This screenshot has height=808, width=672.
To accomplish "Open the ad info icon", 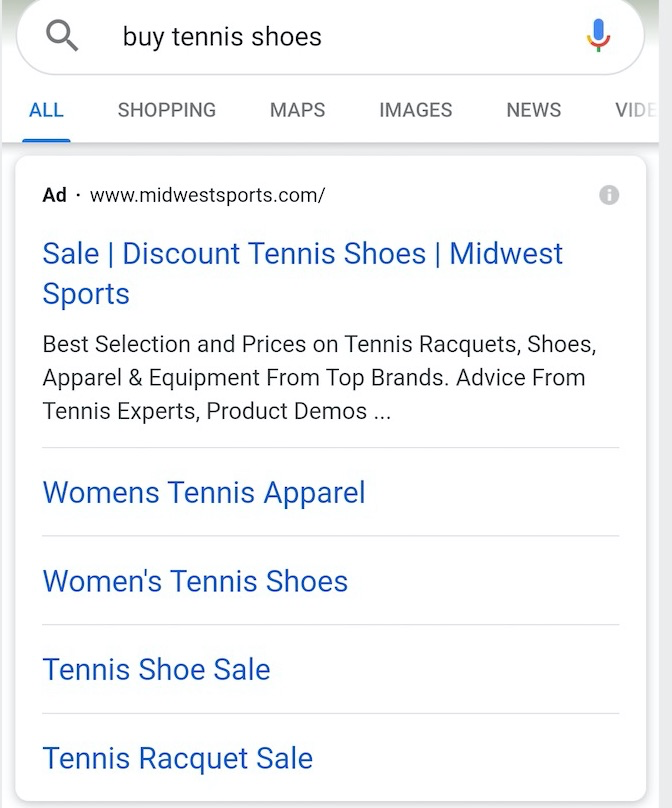I will click(609, 195).
